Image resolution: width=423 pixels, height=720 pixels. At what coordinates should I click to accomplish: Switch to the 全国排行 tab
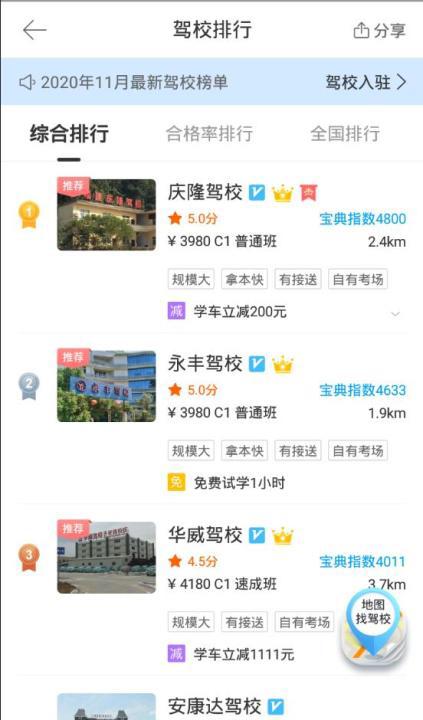click(x=345, y=134)
